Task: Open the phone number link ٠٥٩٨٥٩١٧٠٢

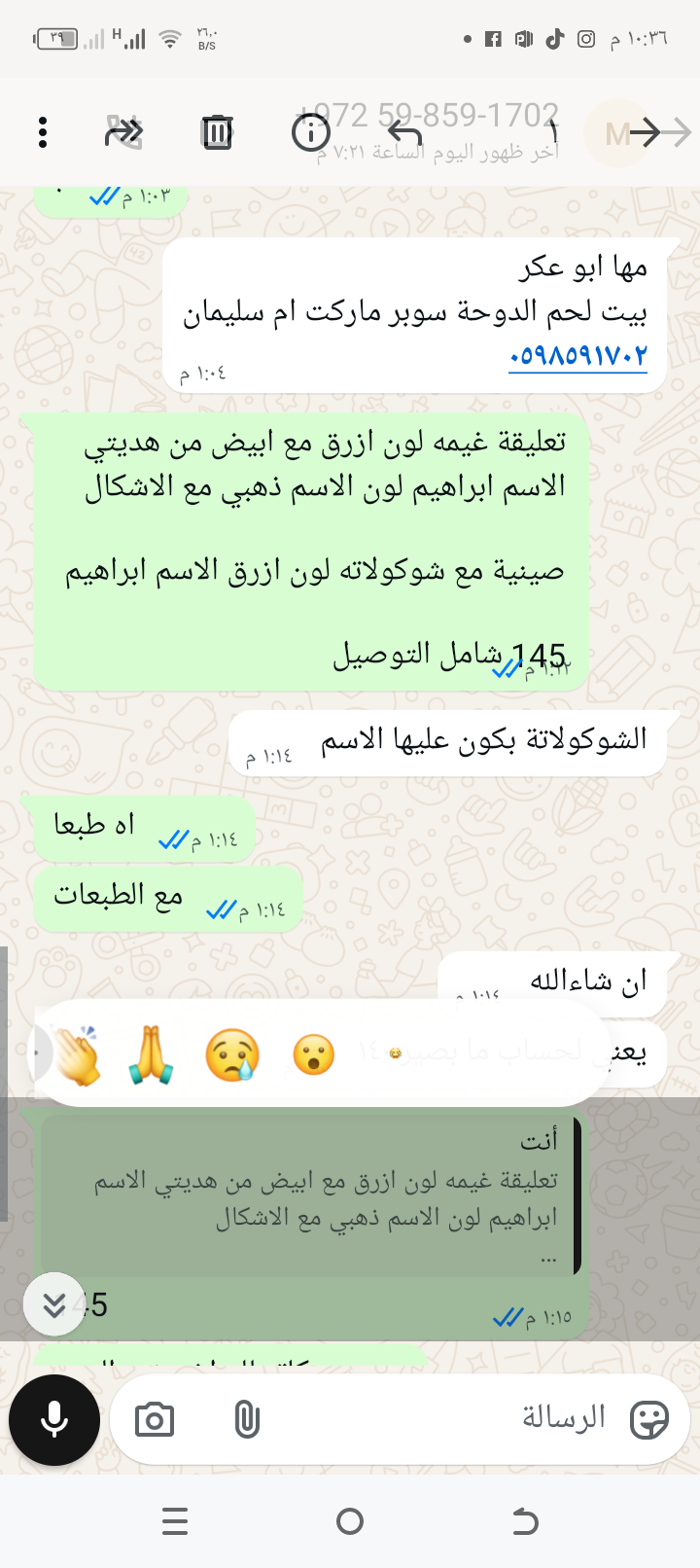Action: click(x=577, y=356)
